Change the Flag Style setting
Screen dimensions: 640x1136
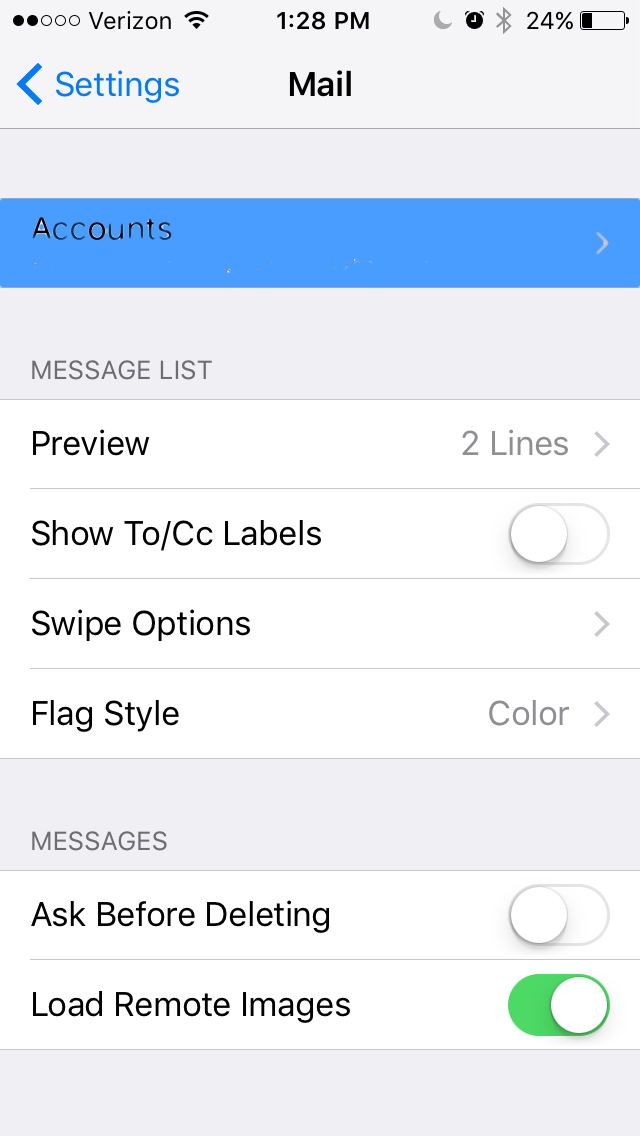320,714
